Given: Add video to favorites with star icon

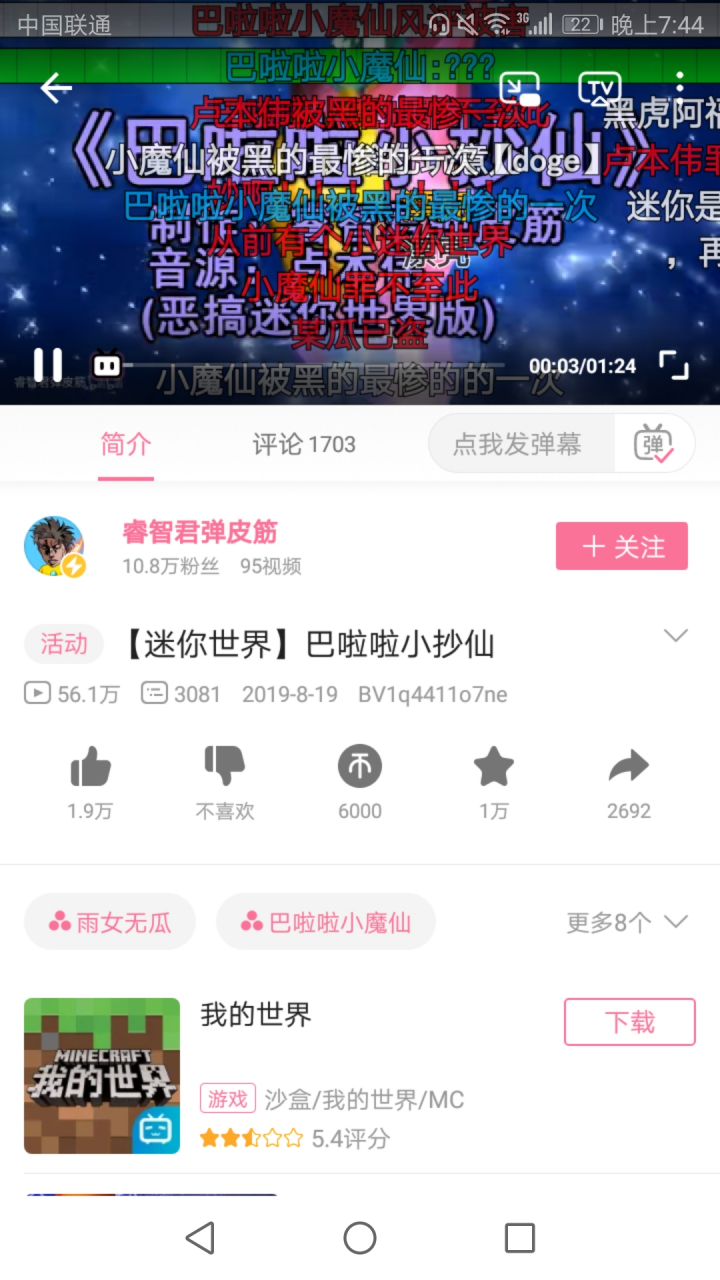Looking at the screenshot, I should coord(494,766).
